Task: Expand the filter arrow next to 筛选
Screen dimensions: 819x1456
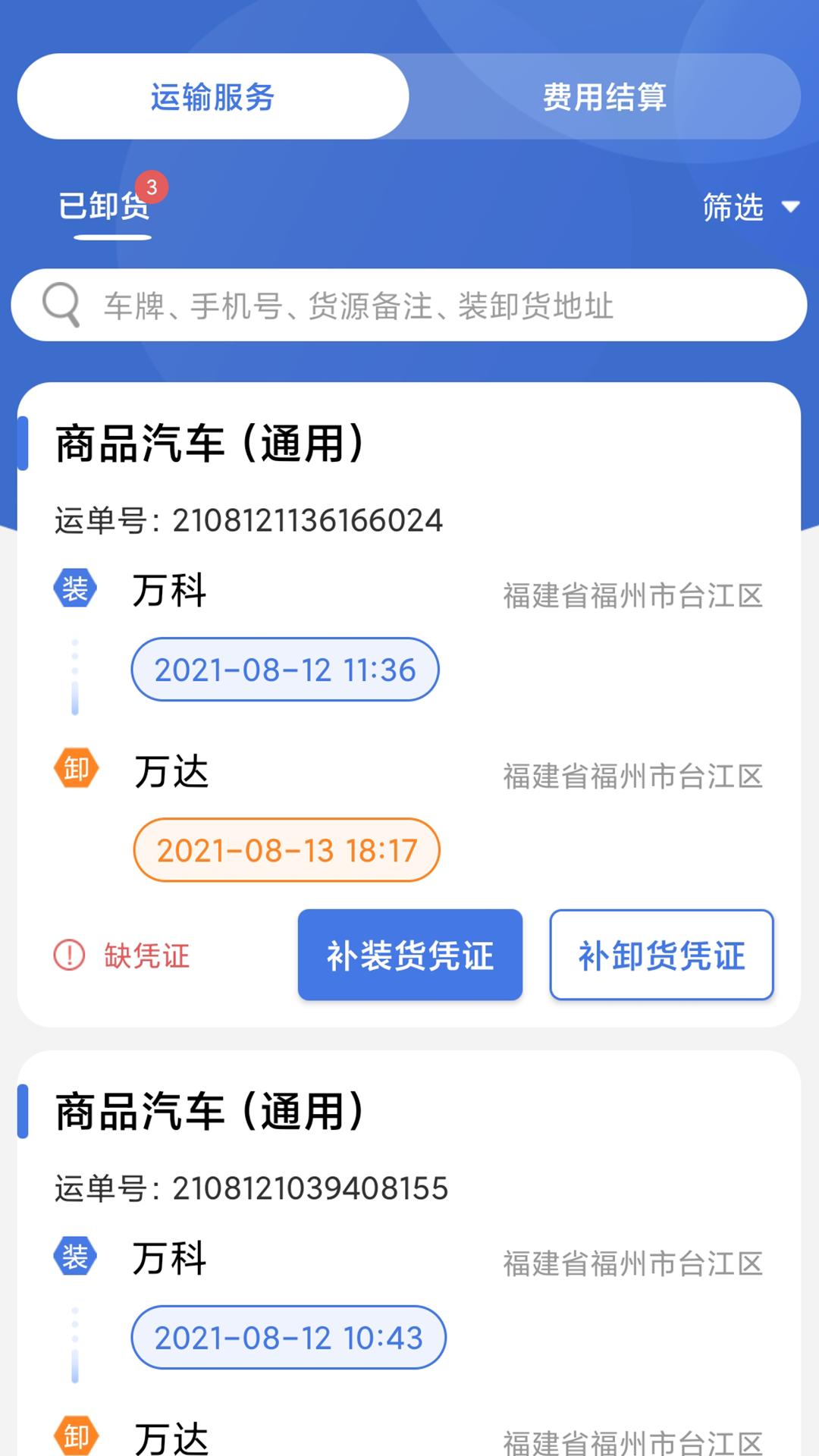Action: 791,206
